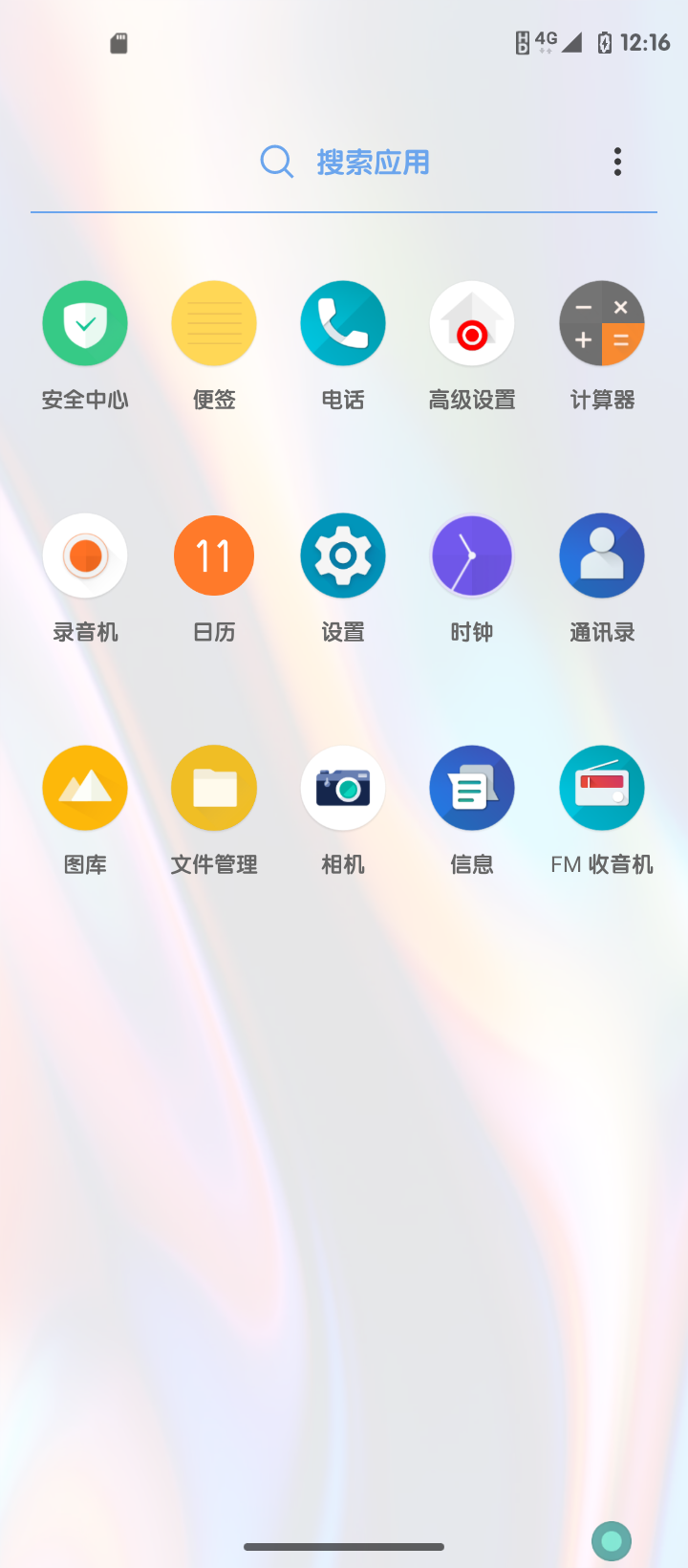Launch the FM 收音机 radio app
The height and width of the screenshot is (1568, 688).
click(x=602, y=789)
